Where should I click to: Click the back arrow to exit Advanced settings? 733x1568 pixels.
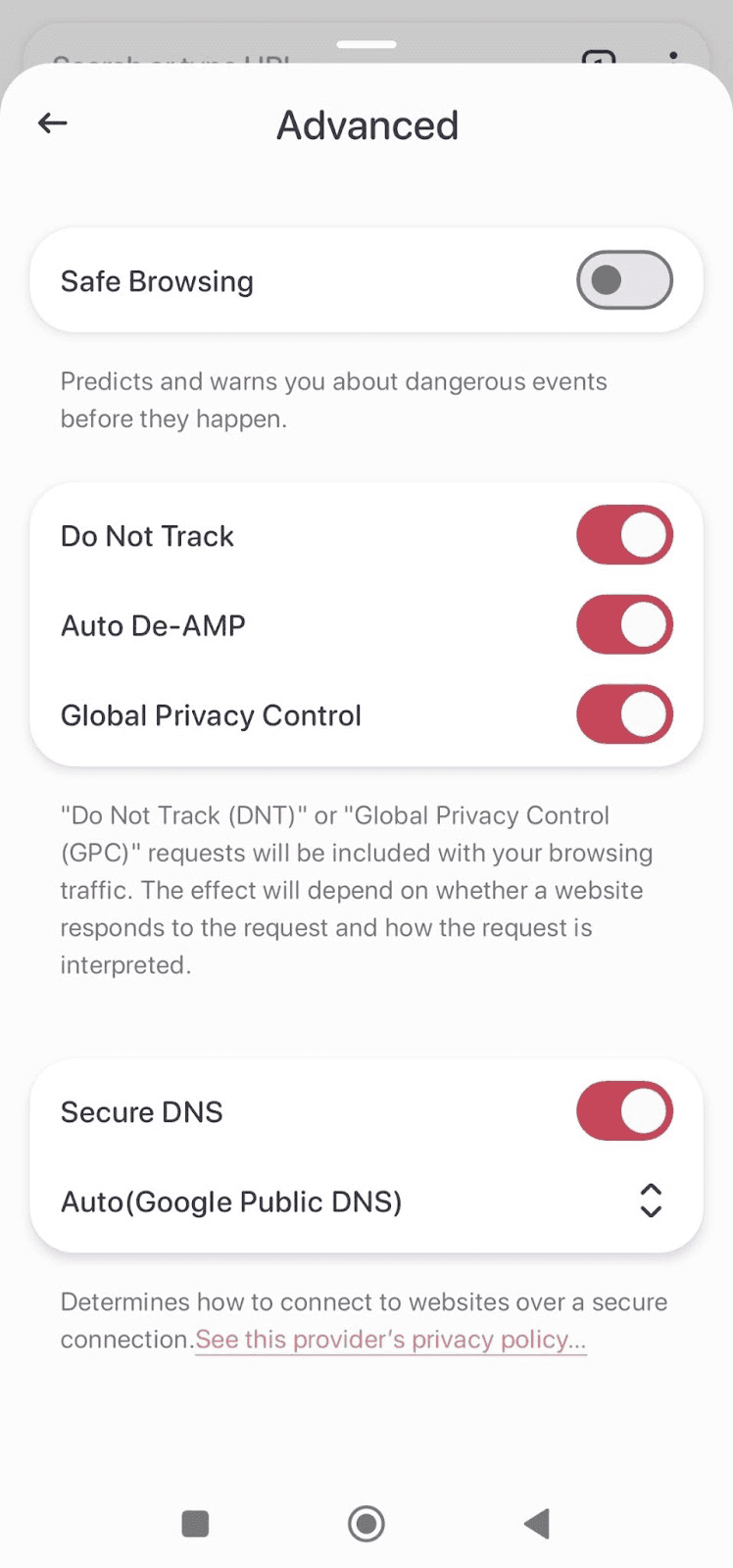pyautogui.click(x=52, y=122)
